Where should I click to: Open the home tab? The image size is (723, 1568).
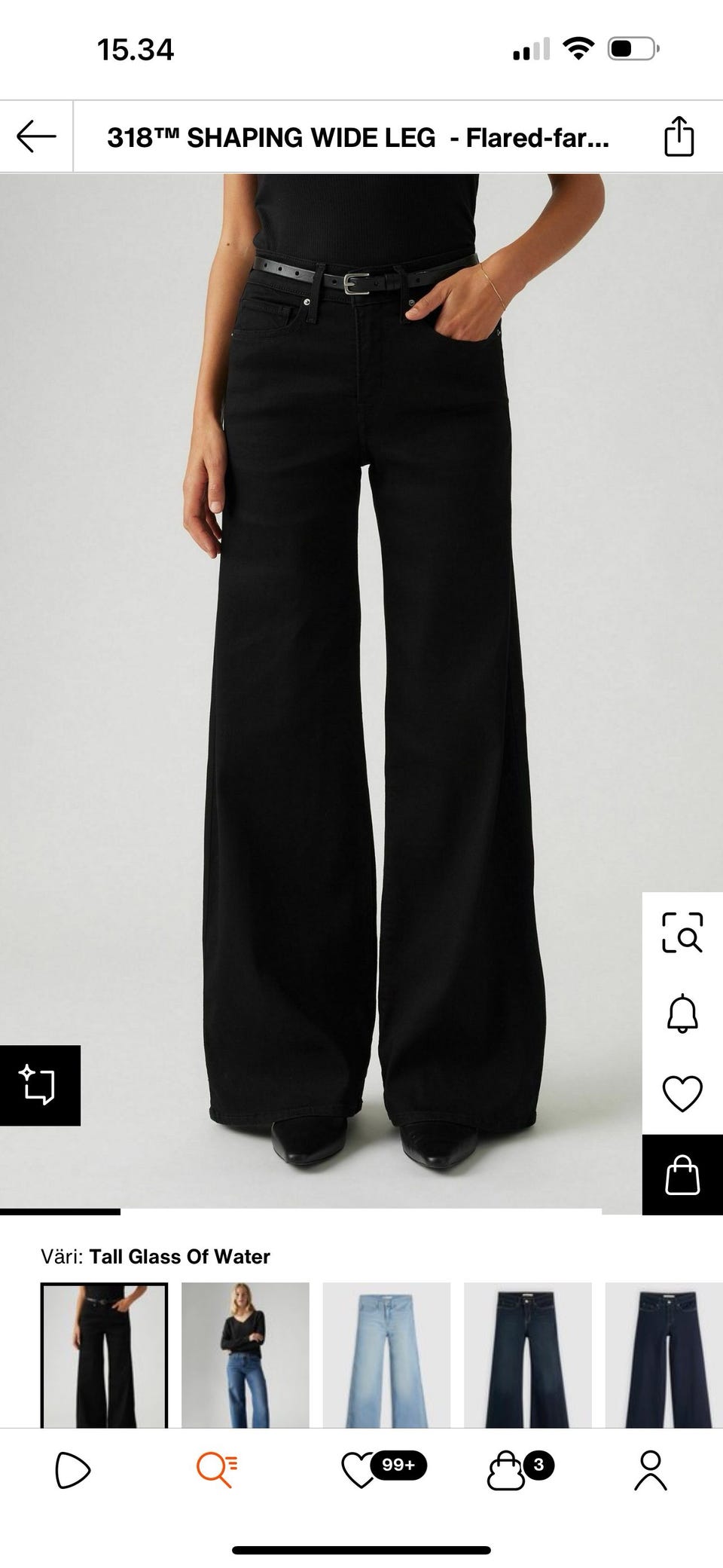click(x=73, y=1470)
